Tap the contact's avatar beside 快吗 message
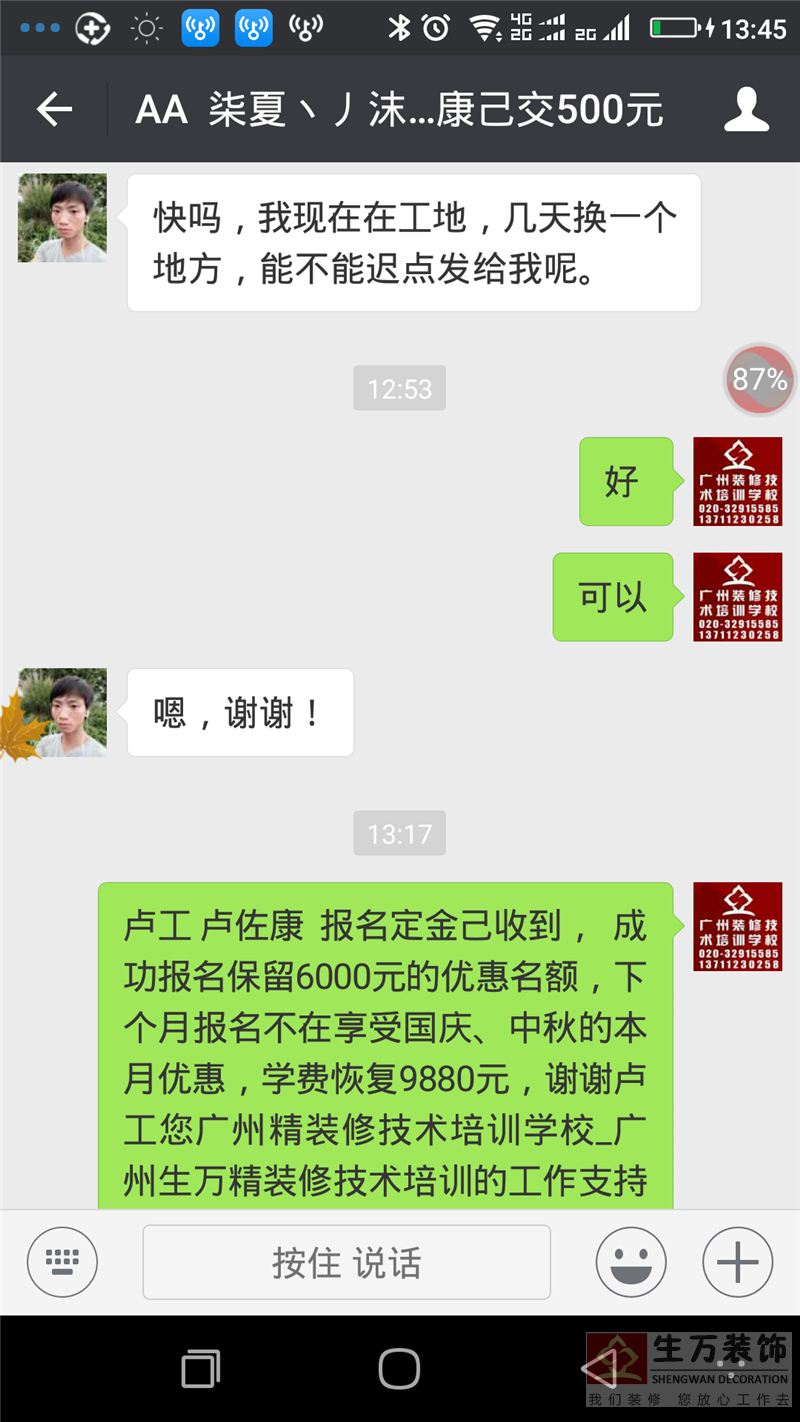The width and height of the screenshot is (800, 1422). (62, 218)
